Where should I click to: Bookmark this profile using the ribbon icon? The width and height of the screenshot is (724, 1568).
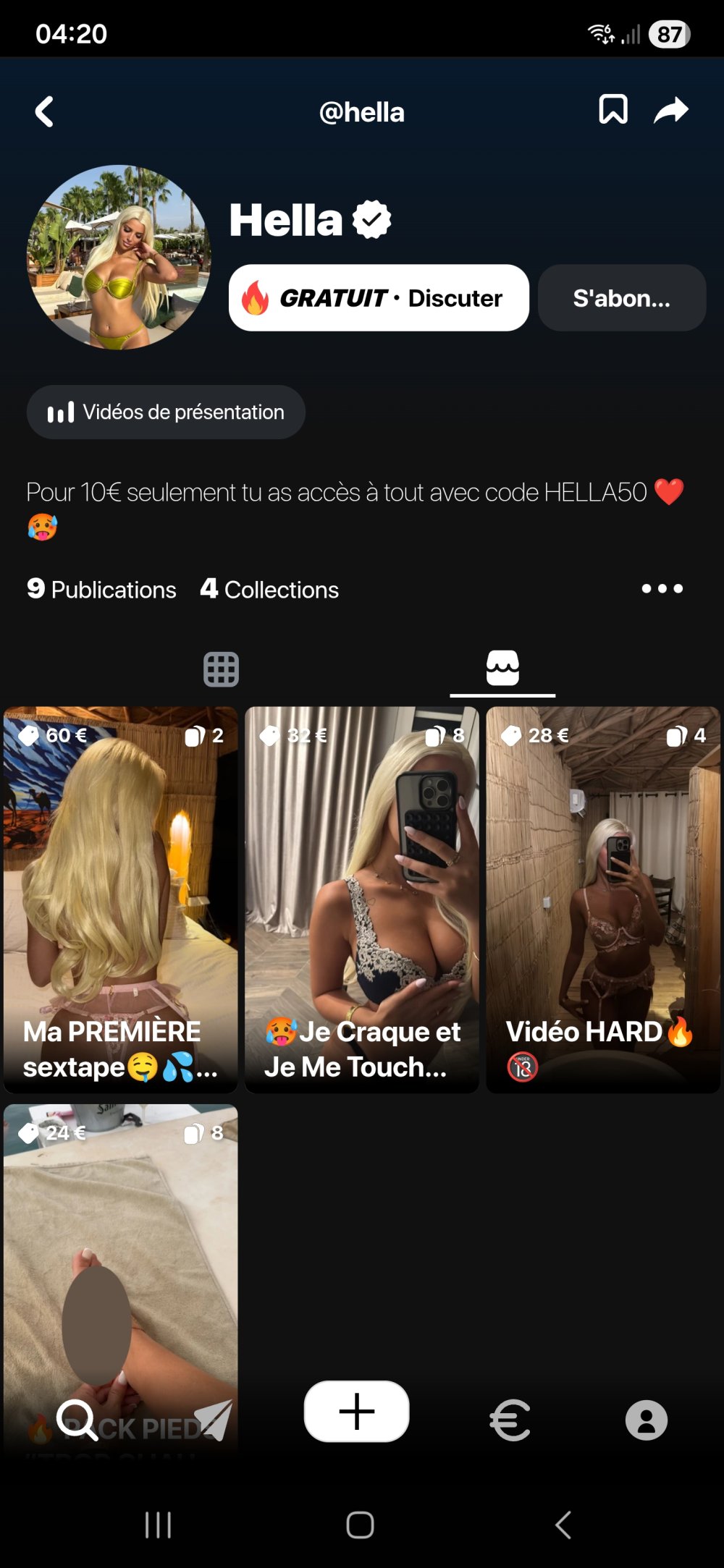[x=613, y=111]
